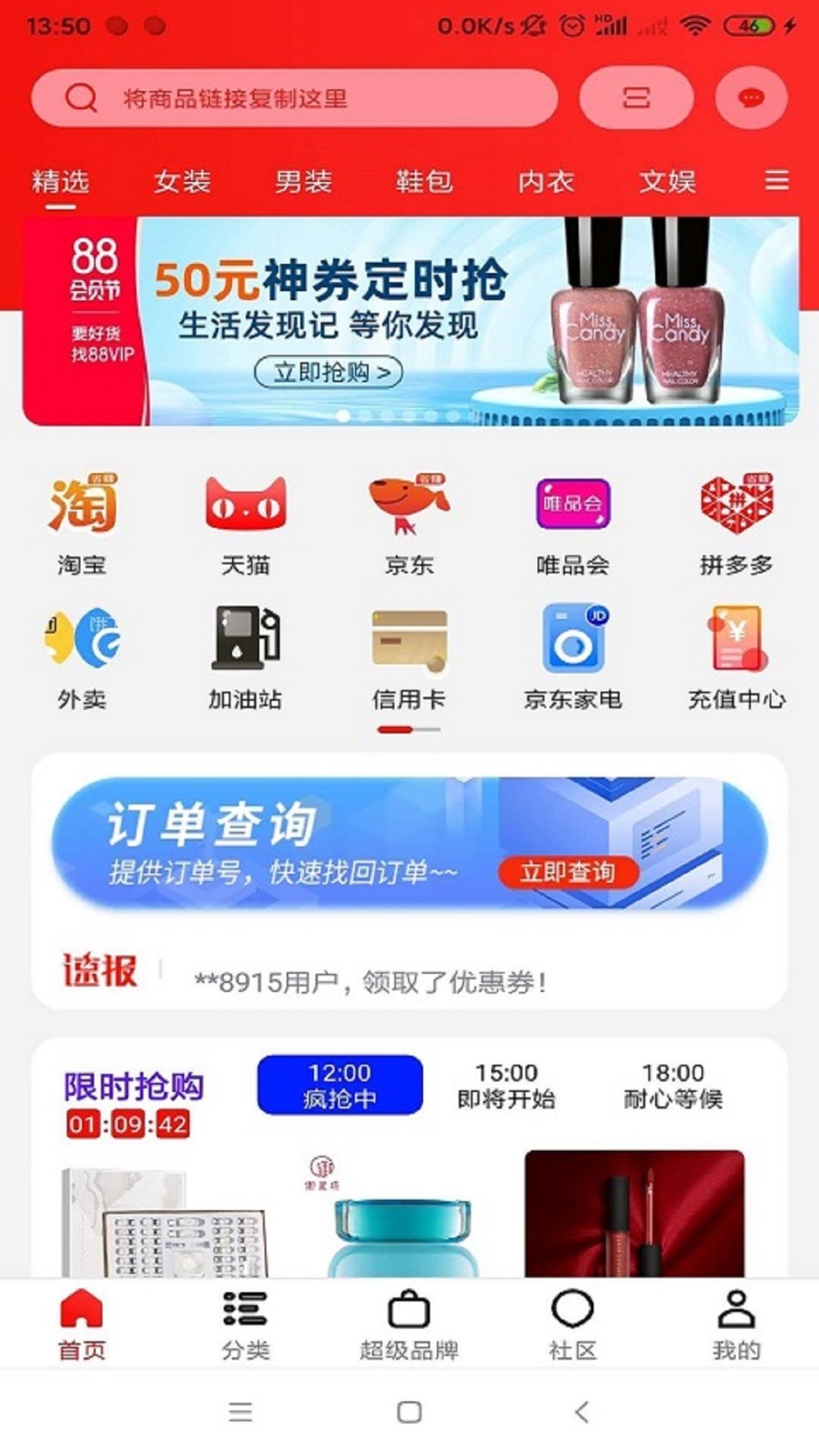Image resolution: width=819 pixels, height=1456 pixels.
Task: Open the 50元神券 promotional banner
Action: pos(409,320)
